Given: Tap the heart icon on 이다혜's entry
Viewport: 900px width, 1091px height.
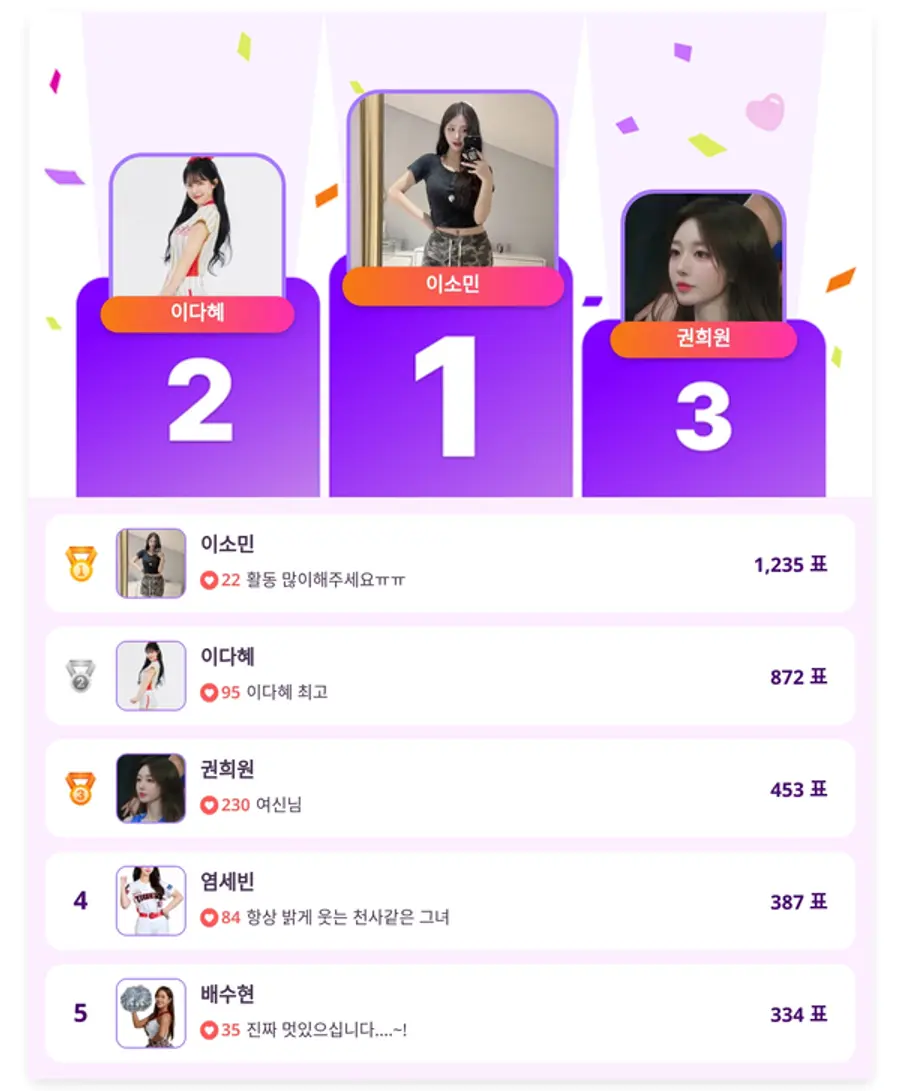Looking at the screenshot, I should [x=207, y=694].
